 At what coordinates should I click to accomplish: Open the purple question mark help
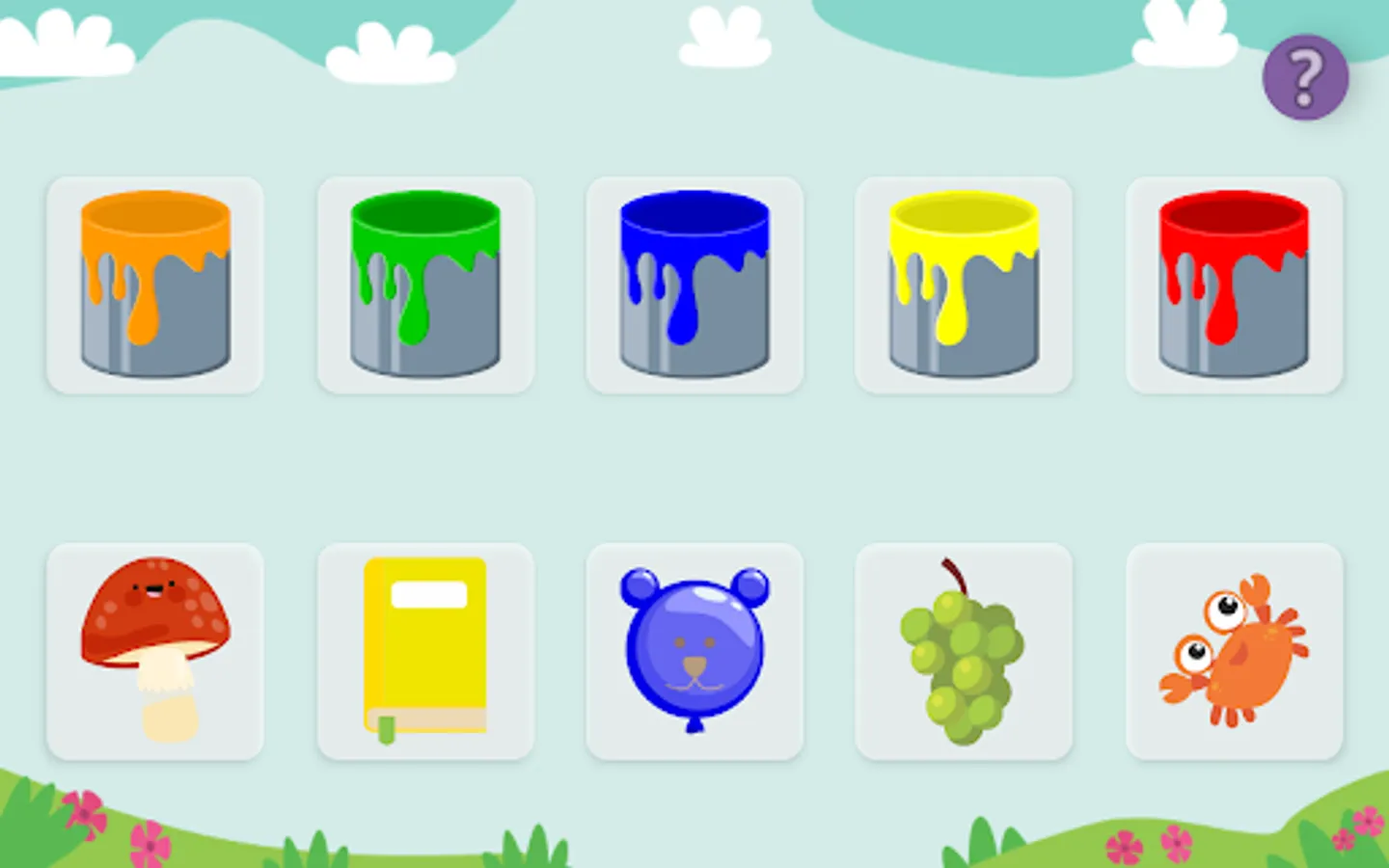1305,77
